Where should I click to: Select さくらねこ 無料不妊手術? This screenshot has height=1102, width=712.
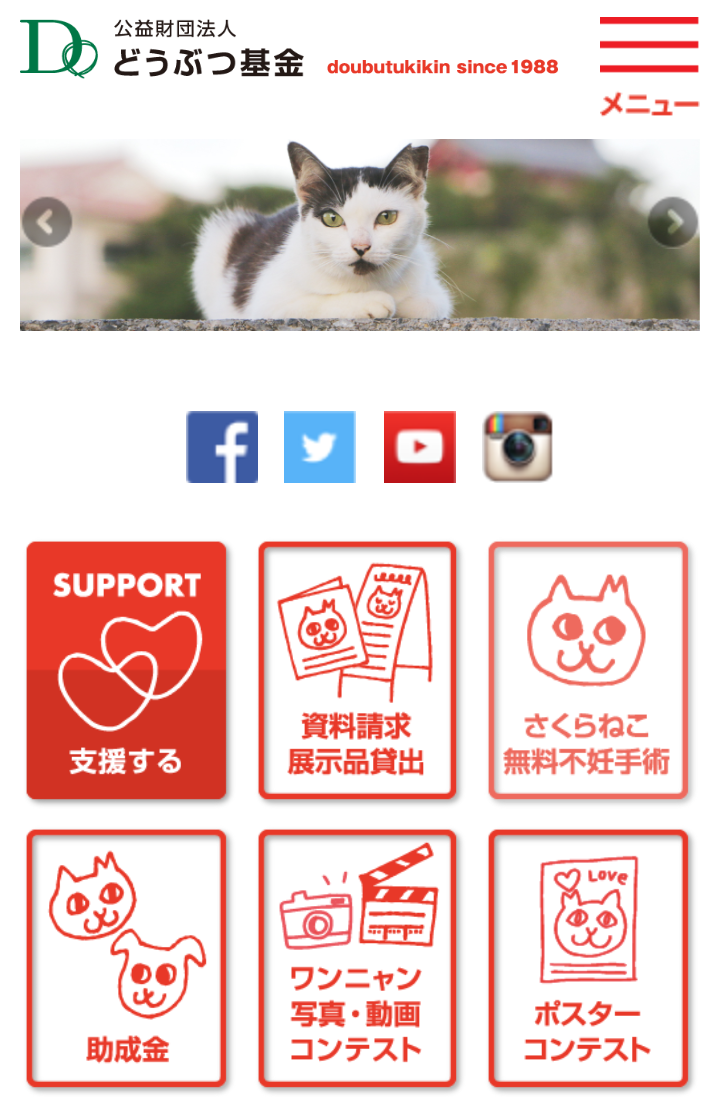pos(587,670)
